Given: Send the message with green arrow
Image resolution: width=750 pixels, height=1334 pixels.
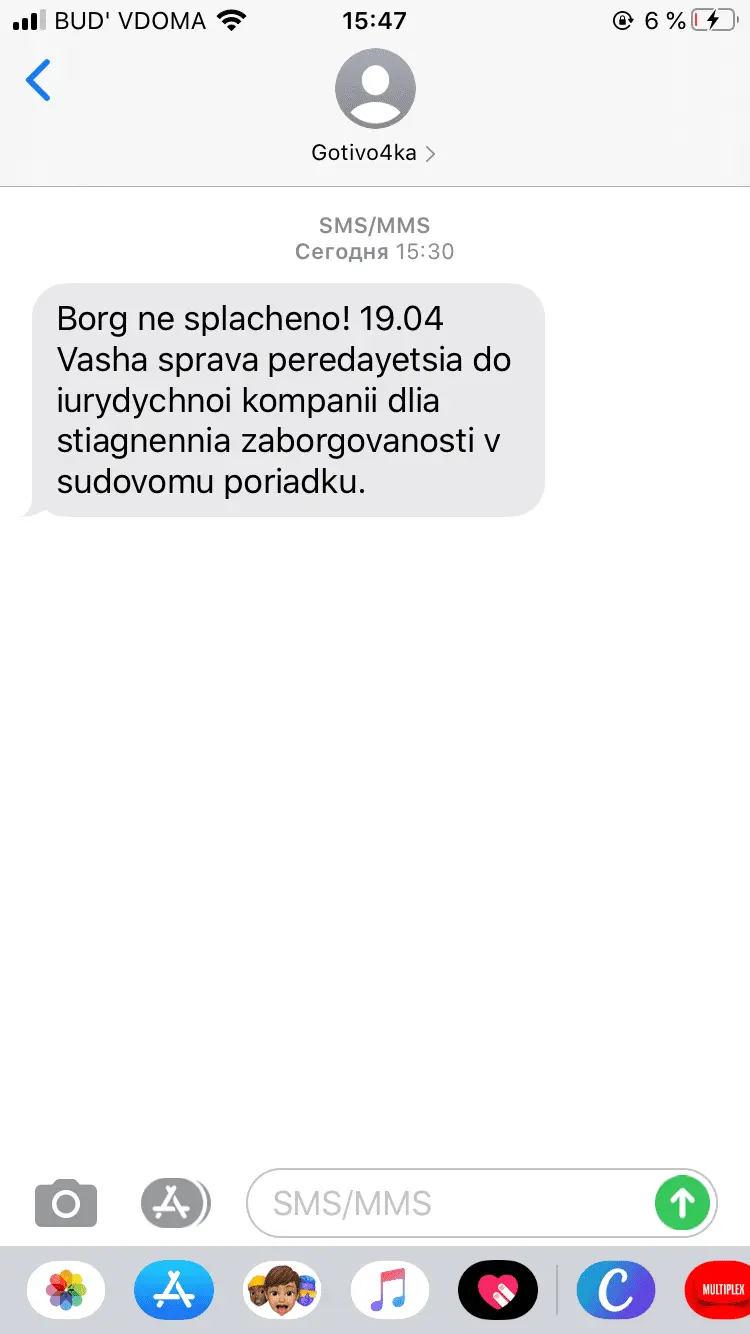Looking at the screenshot, I should tap(682, 1203).
